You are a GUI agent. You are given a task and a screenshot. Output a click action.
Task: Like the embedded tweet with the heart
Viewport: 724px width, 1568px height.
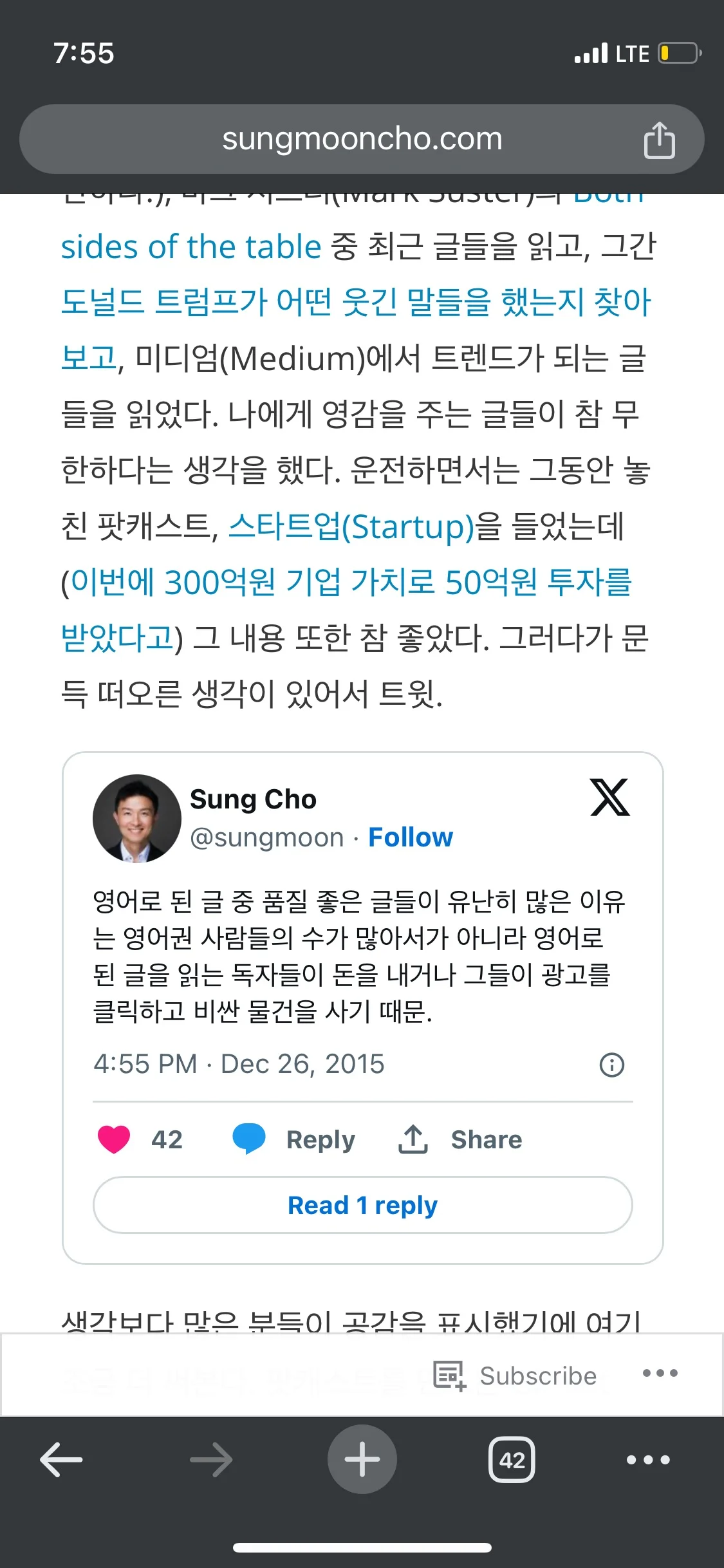point(115,1139)
